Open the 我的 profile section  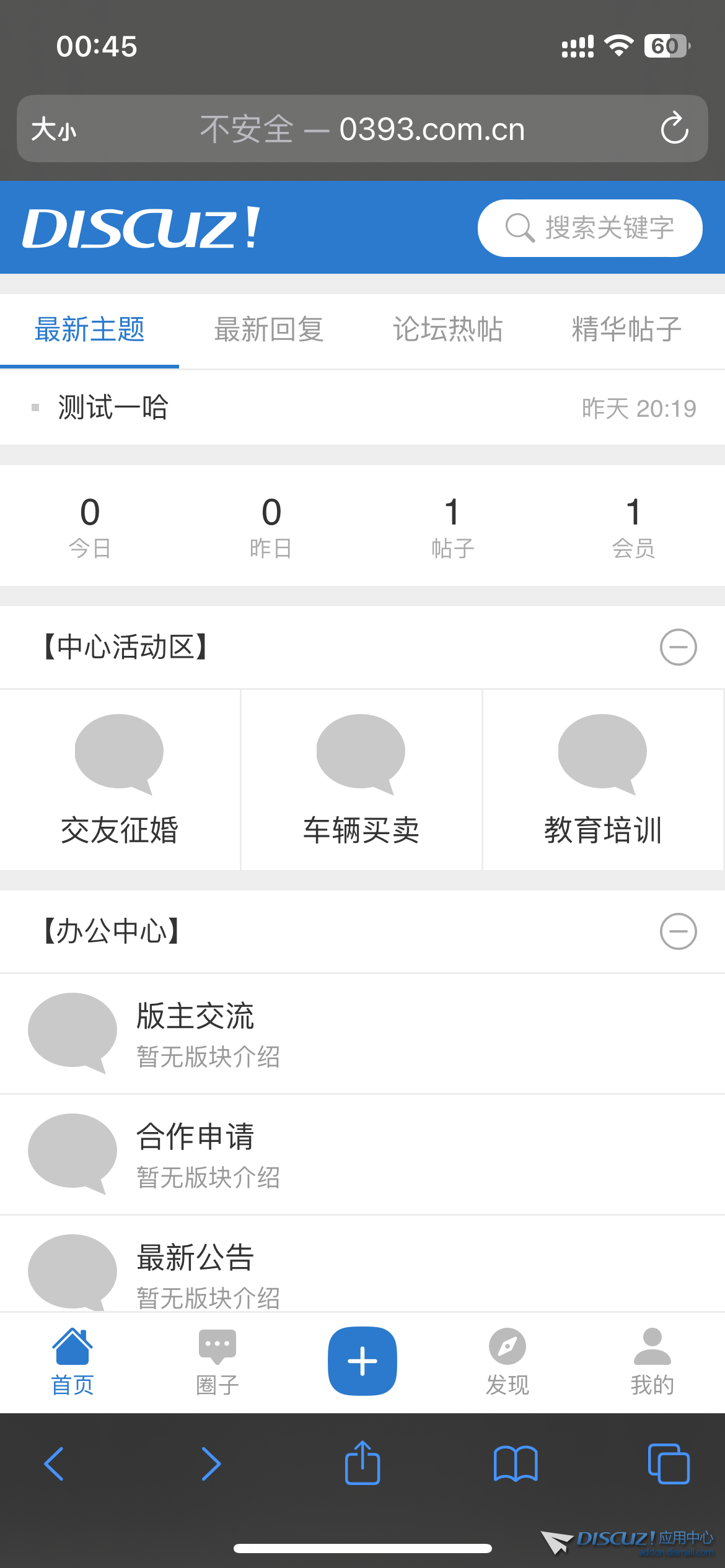point(652,1362)
